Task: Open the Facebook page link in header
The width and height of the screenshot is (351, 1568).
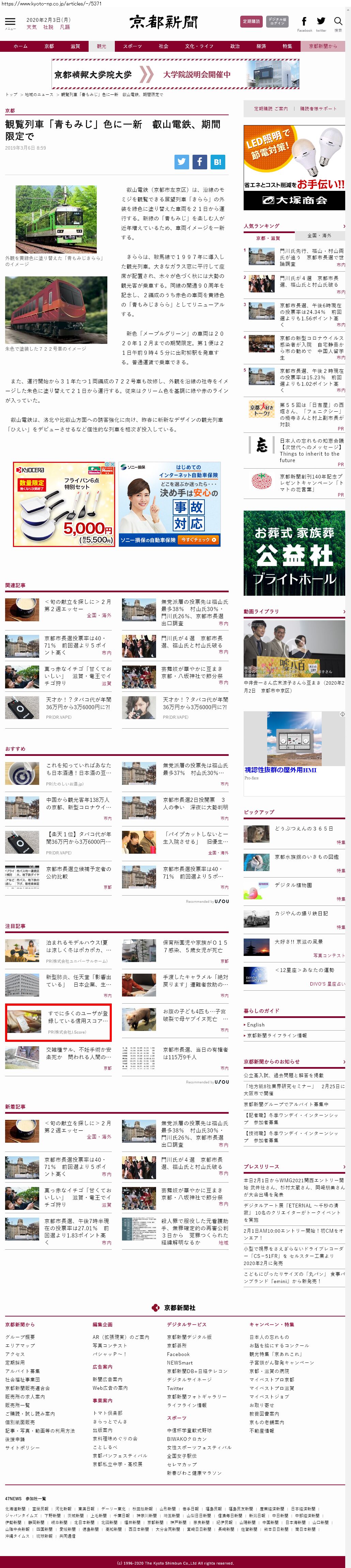Action: [304, 22]
